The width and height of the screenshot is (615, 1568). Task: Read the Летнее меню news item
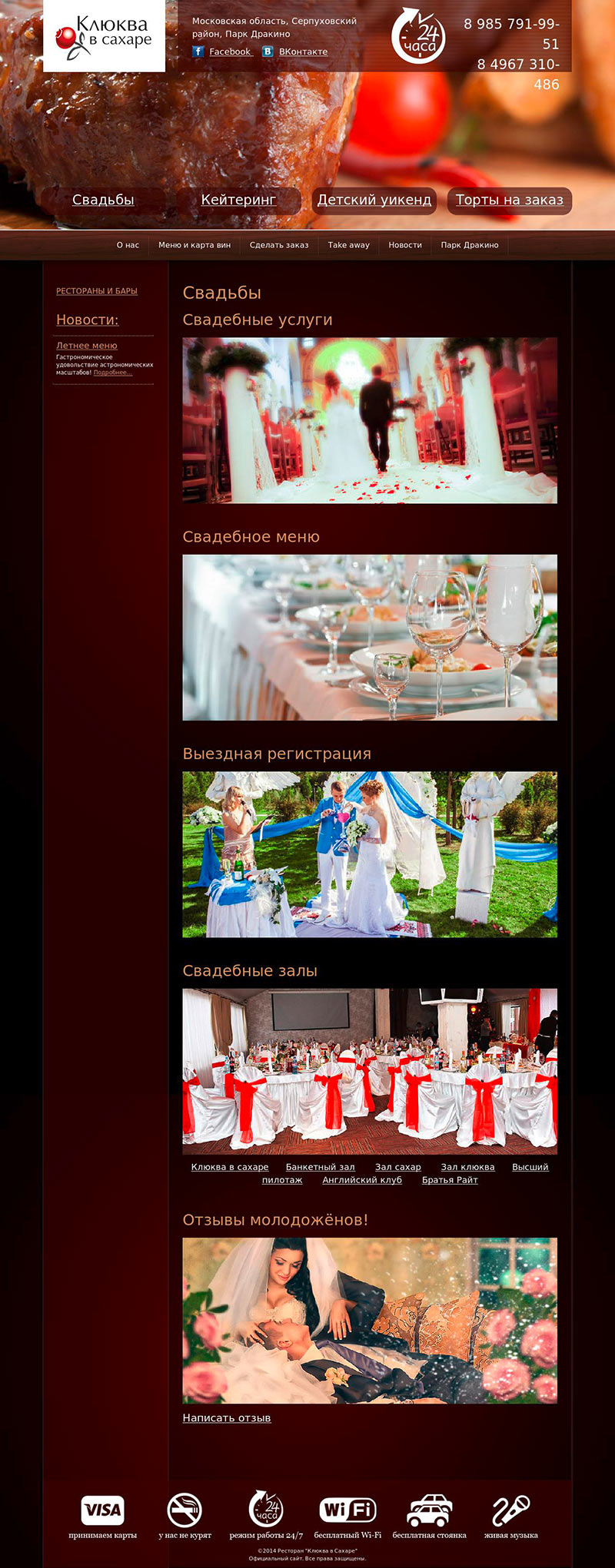(87, 346)
